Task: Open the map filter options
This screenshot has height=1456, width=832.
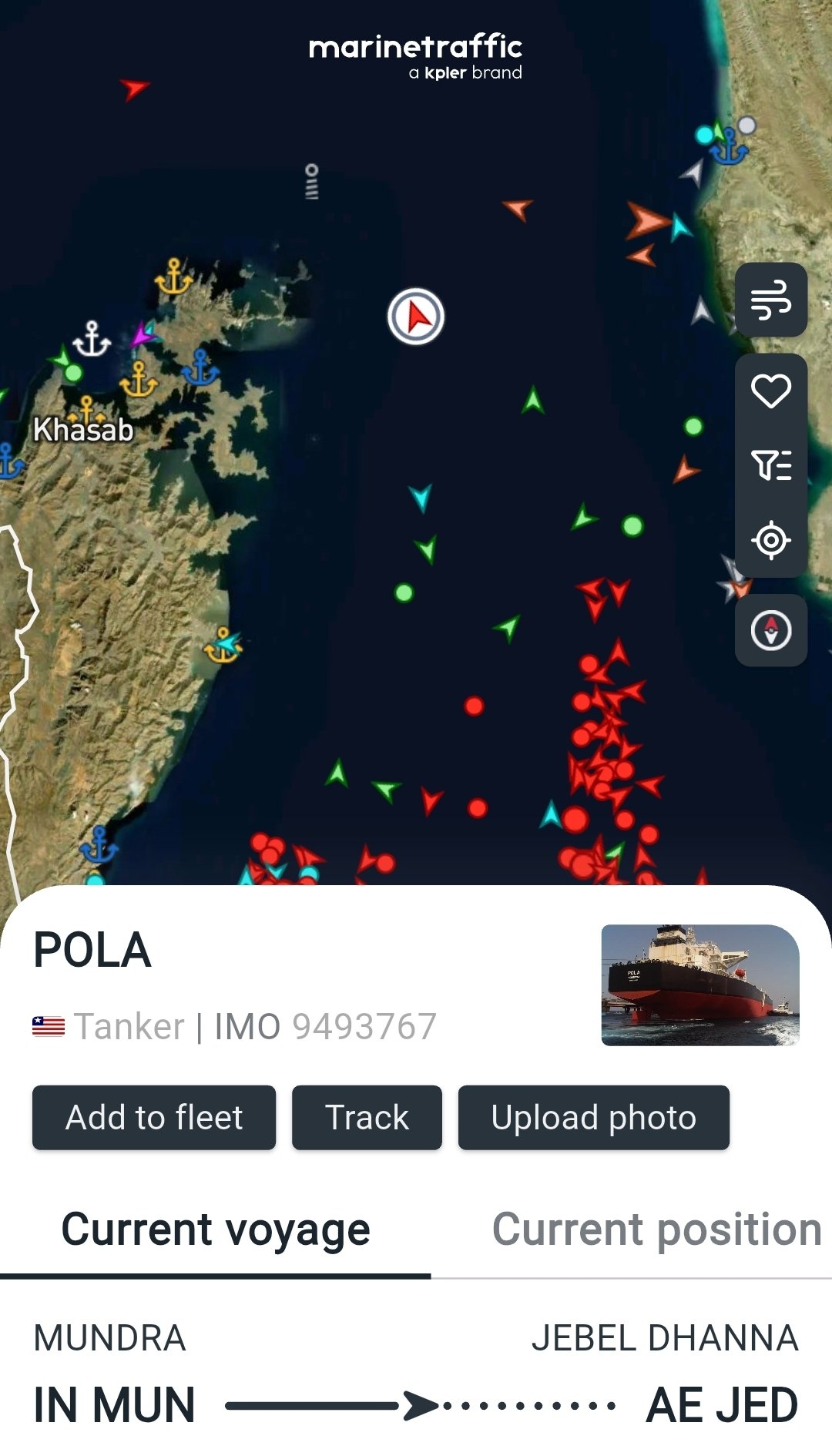Action: 771,465
